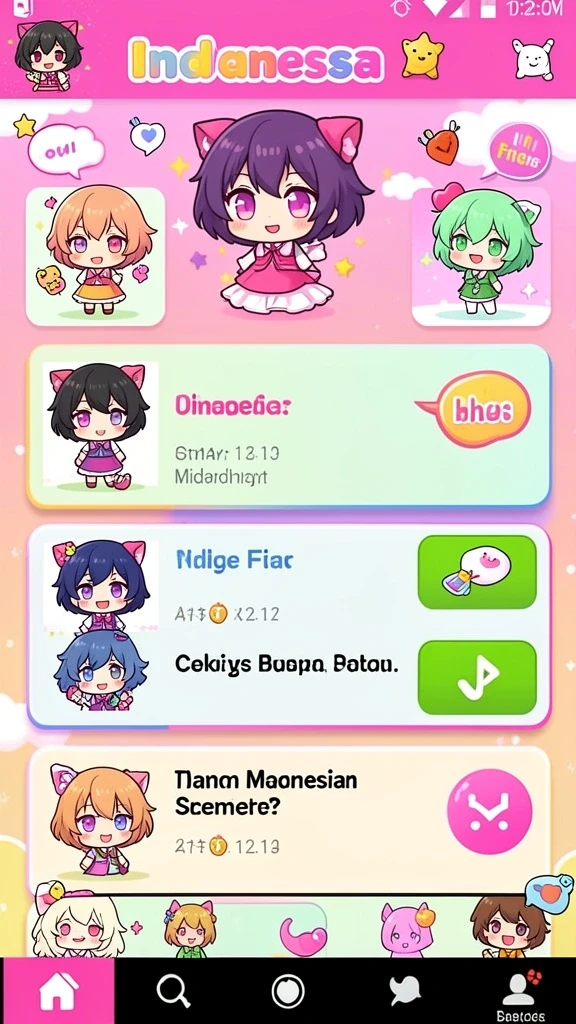The image size is (576, 1024).
Task: Switch to the home tab
Action: 57,991
